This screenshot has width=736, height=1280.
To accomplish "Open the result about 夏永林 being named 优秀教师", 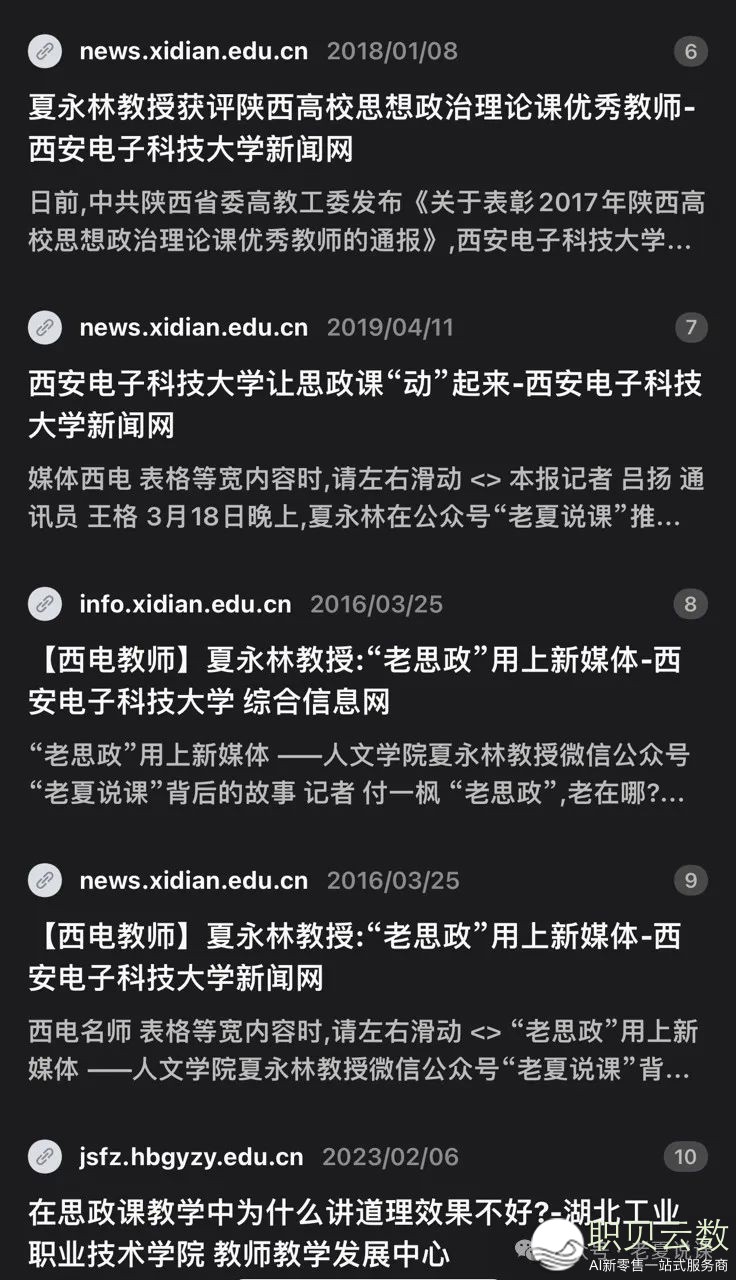I will [x=360, y=128].
